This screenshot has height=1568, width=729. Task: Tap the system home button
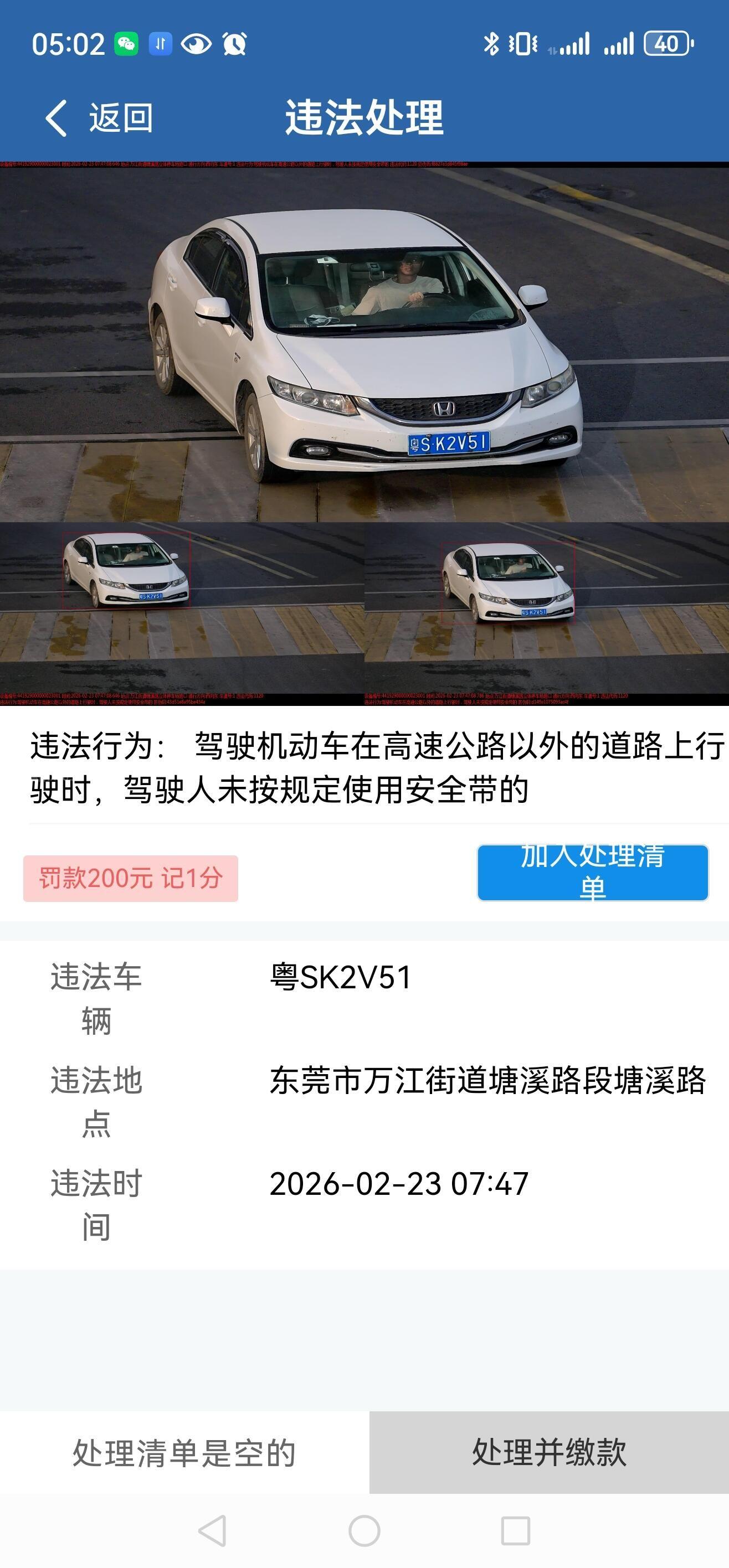pos(364,1531)
